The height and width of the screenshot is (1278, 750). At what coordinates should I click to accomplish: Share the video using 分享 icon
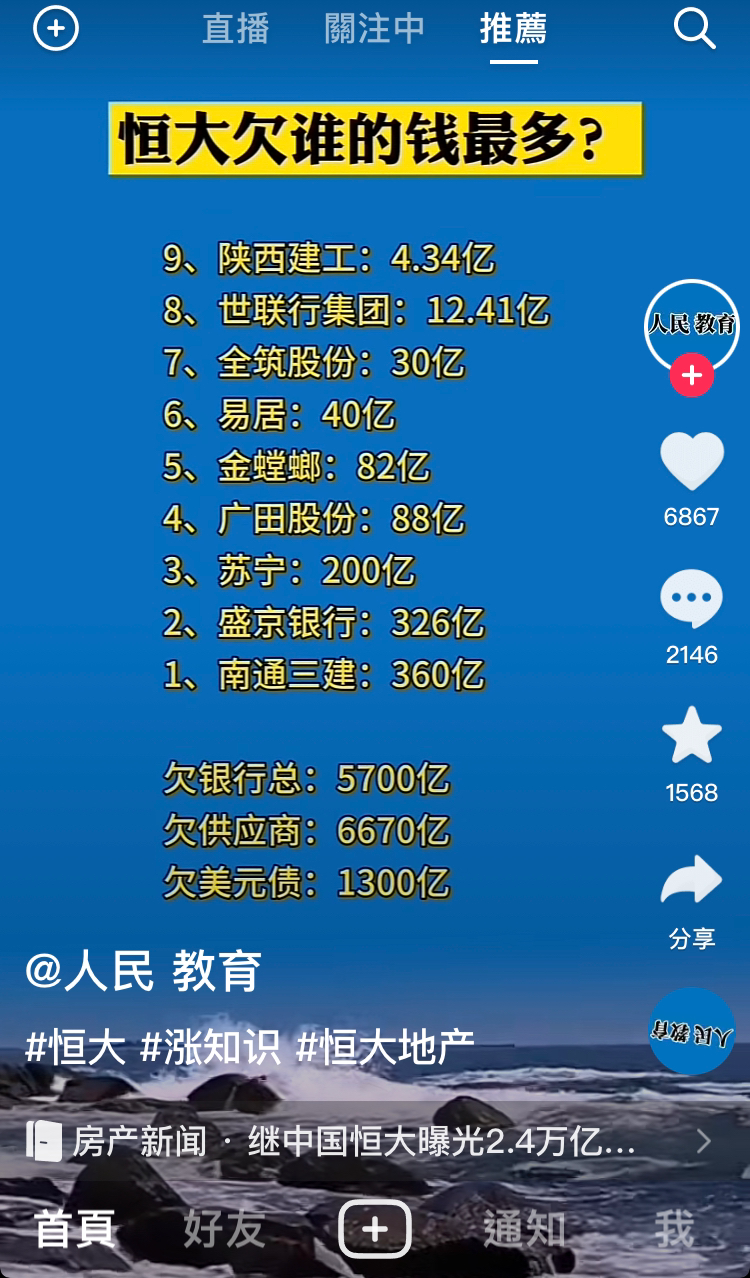pos(691,880)
